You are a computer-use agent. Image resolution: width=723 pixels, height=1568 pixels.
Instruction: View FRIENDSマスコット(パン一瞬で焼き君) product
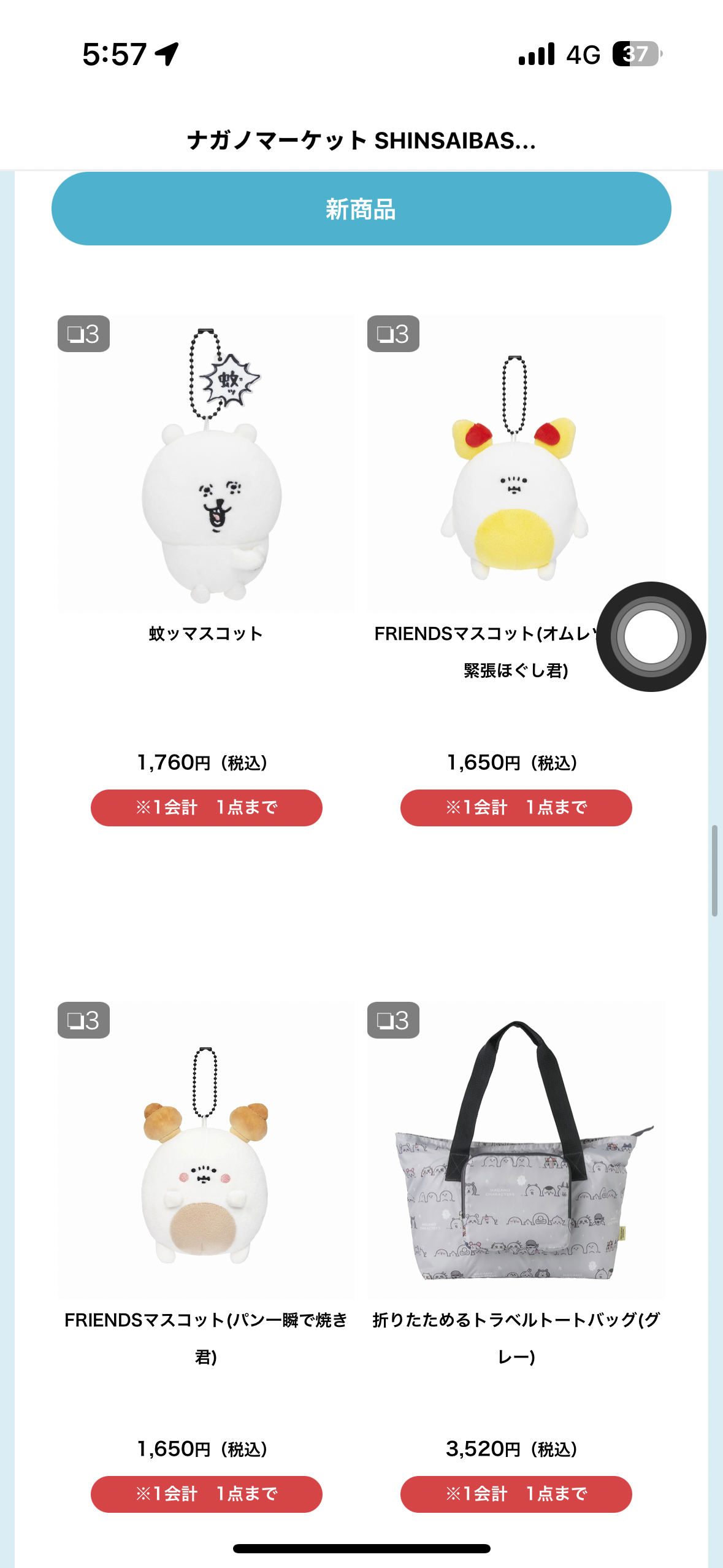206,1150
